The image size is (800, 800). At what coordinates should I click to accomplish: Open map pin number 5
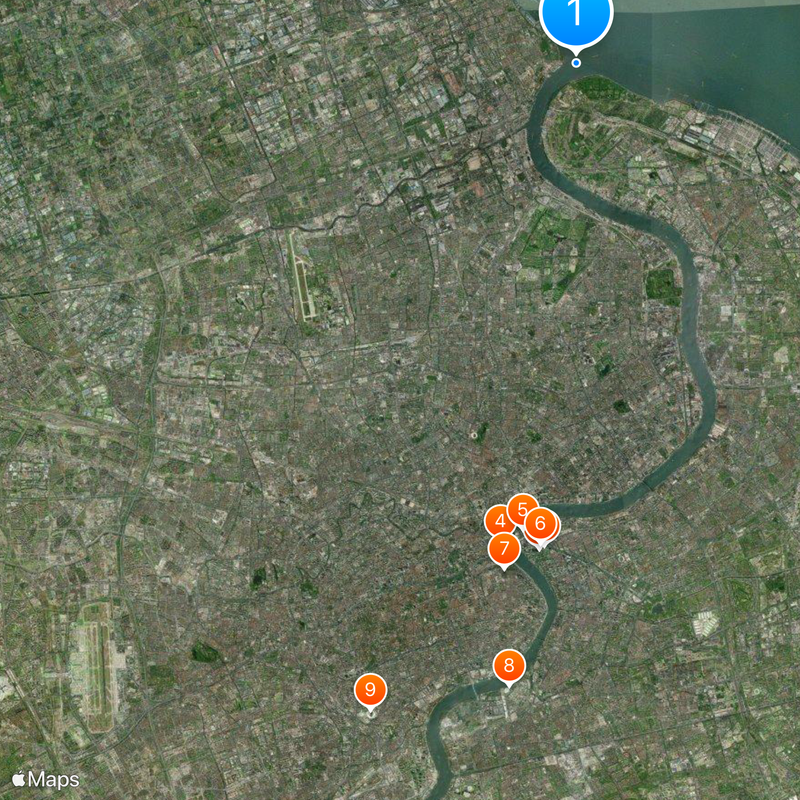[x=523, y=508]
